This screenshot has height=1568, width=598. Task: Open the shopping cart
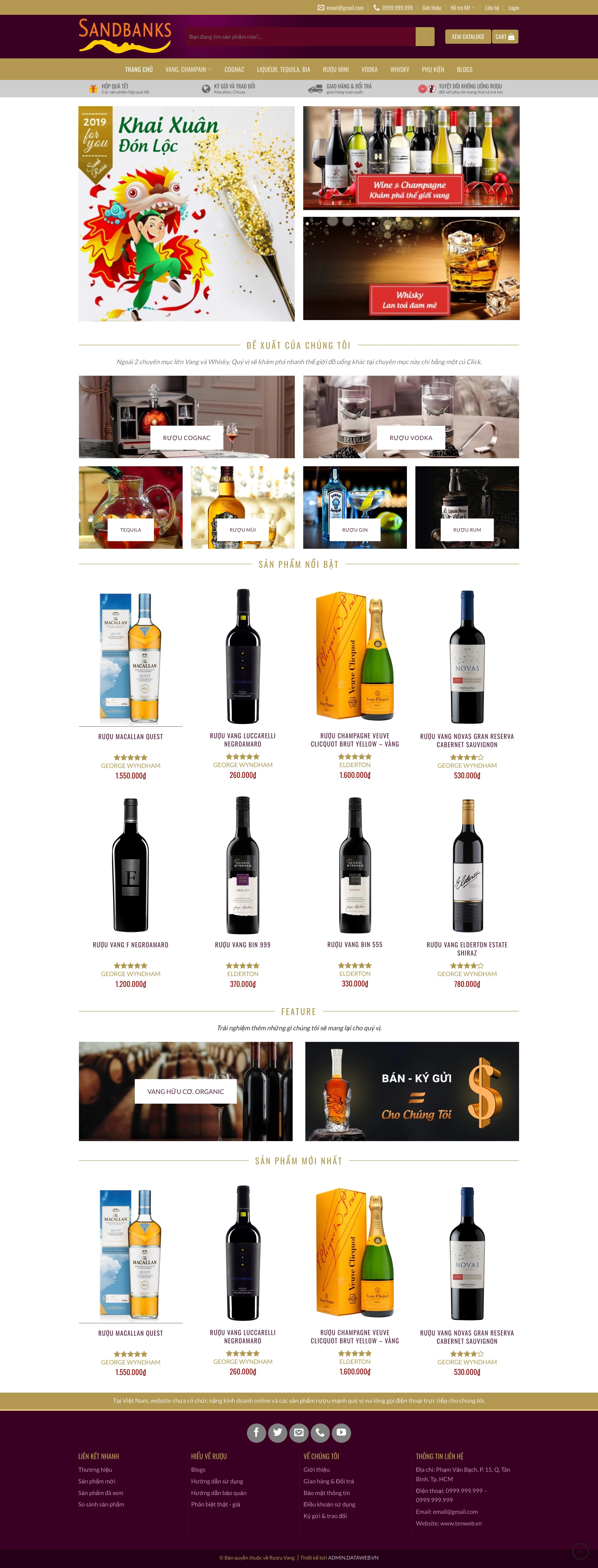coord(505,37)
